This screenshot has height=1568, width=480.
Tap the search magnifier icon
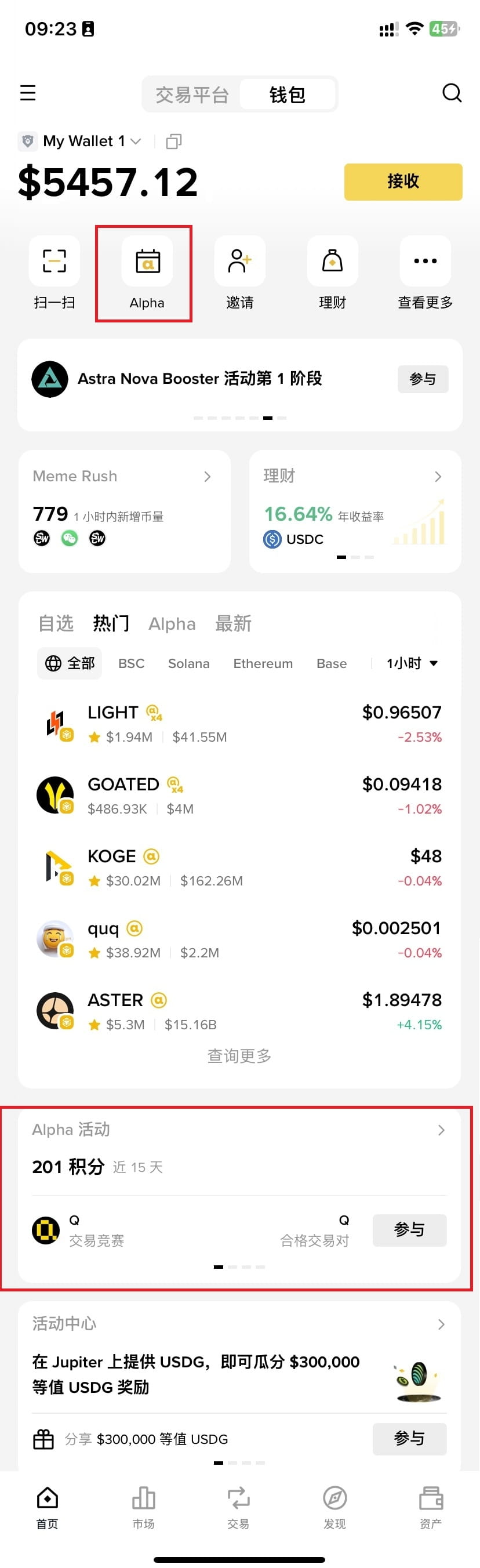pyautogui.click(x=452, y=93)
